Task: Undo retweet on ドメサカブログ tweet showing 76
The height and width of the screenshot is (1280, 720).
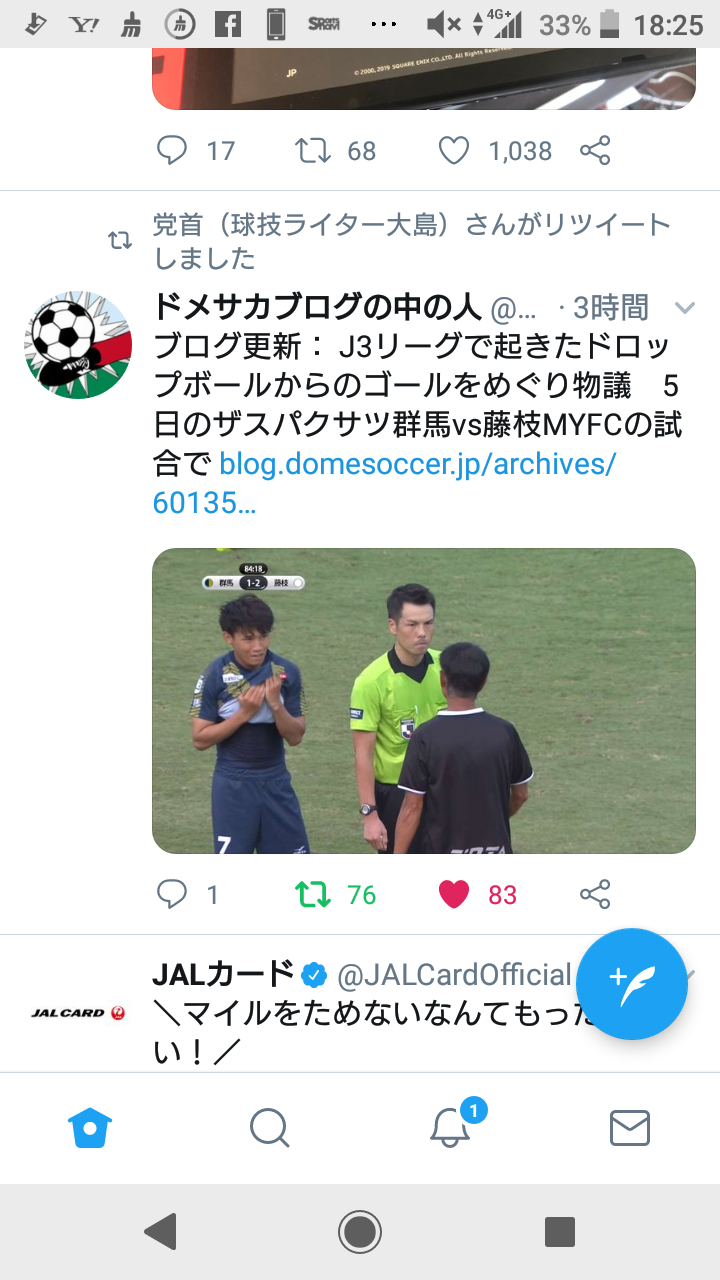Action: (313, 894)
